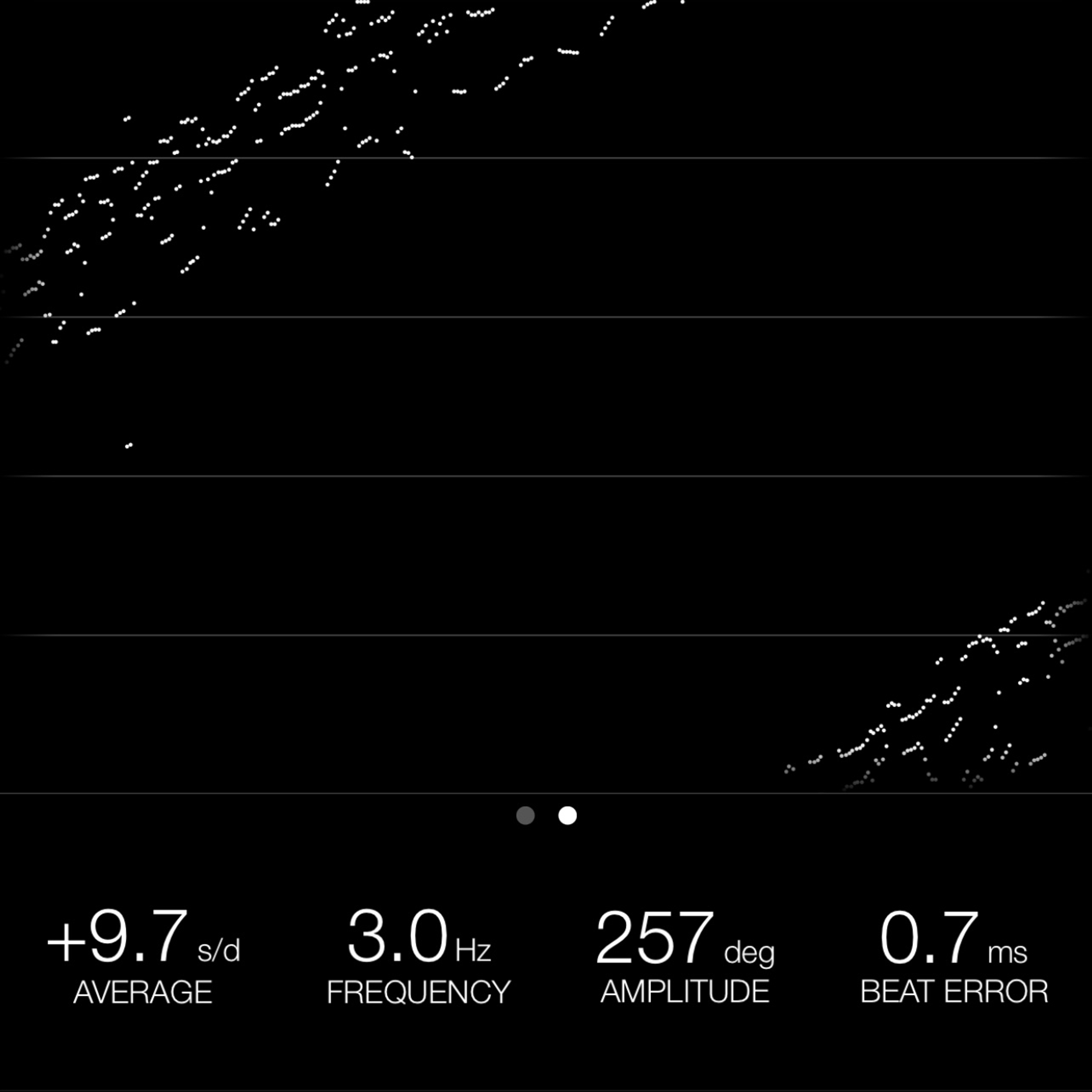The width and height of the screenshot is (1092, 1092).
Task: Tap the page indicator dots below the graph
Action: pyautogui.click(x=546, y=816)
